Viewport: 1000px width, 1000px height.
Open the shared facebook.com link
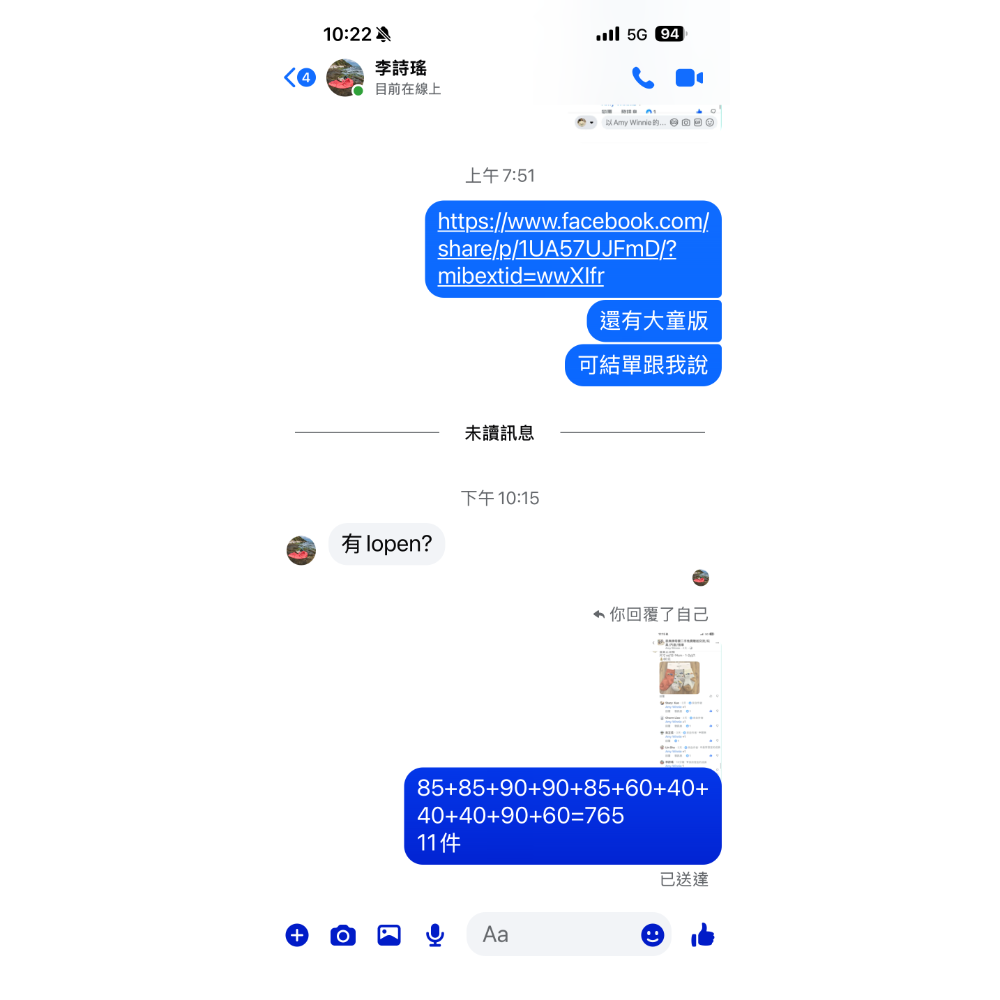(x=572, y=248)
